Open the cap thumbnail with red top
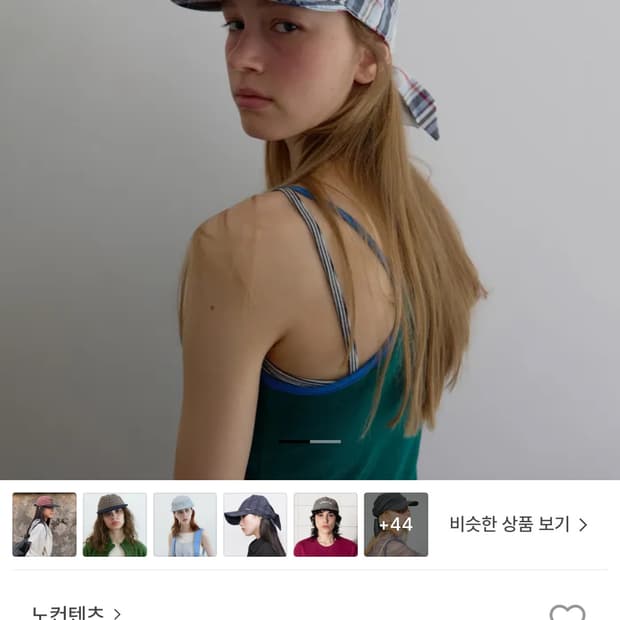The image size is (620, 620). (325, 524)
